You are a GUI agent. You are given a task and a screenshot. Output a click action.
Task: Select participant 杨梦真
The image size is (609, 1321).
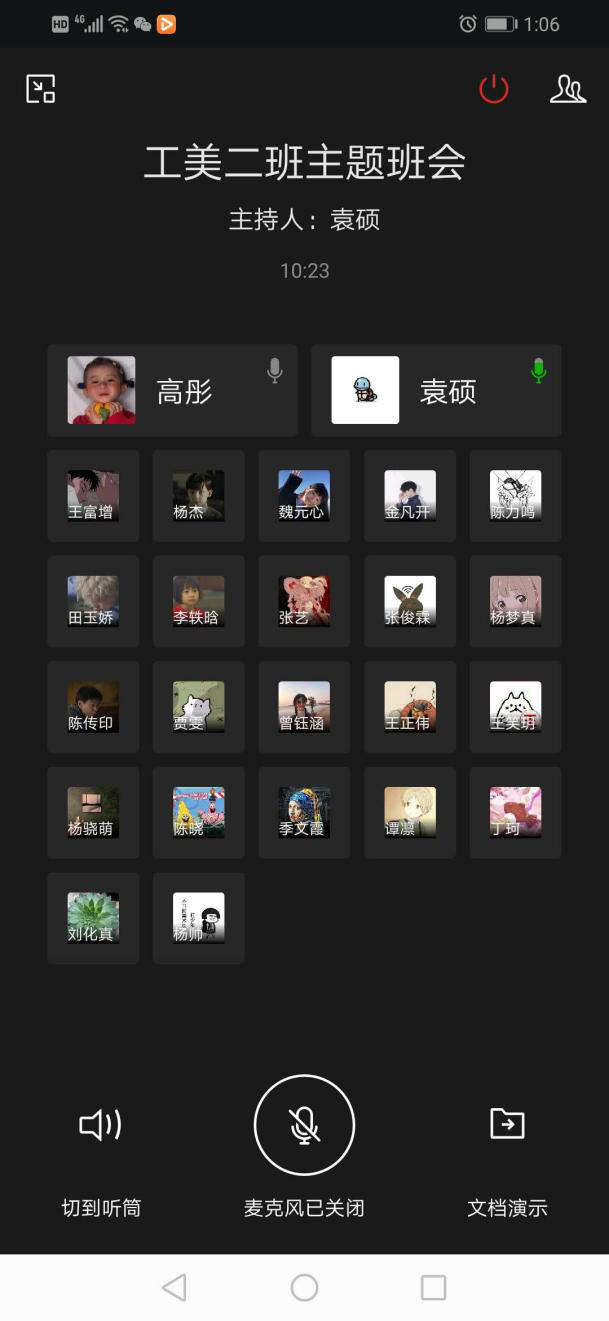515,601
